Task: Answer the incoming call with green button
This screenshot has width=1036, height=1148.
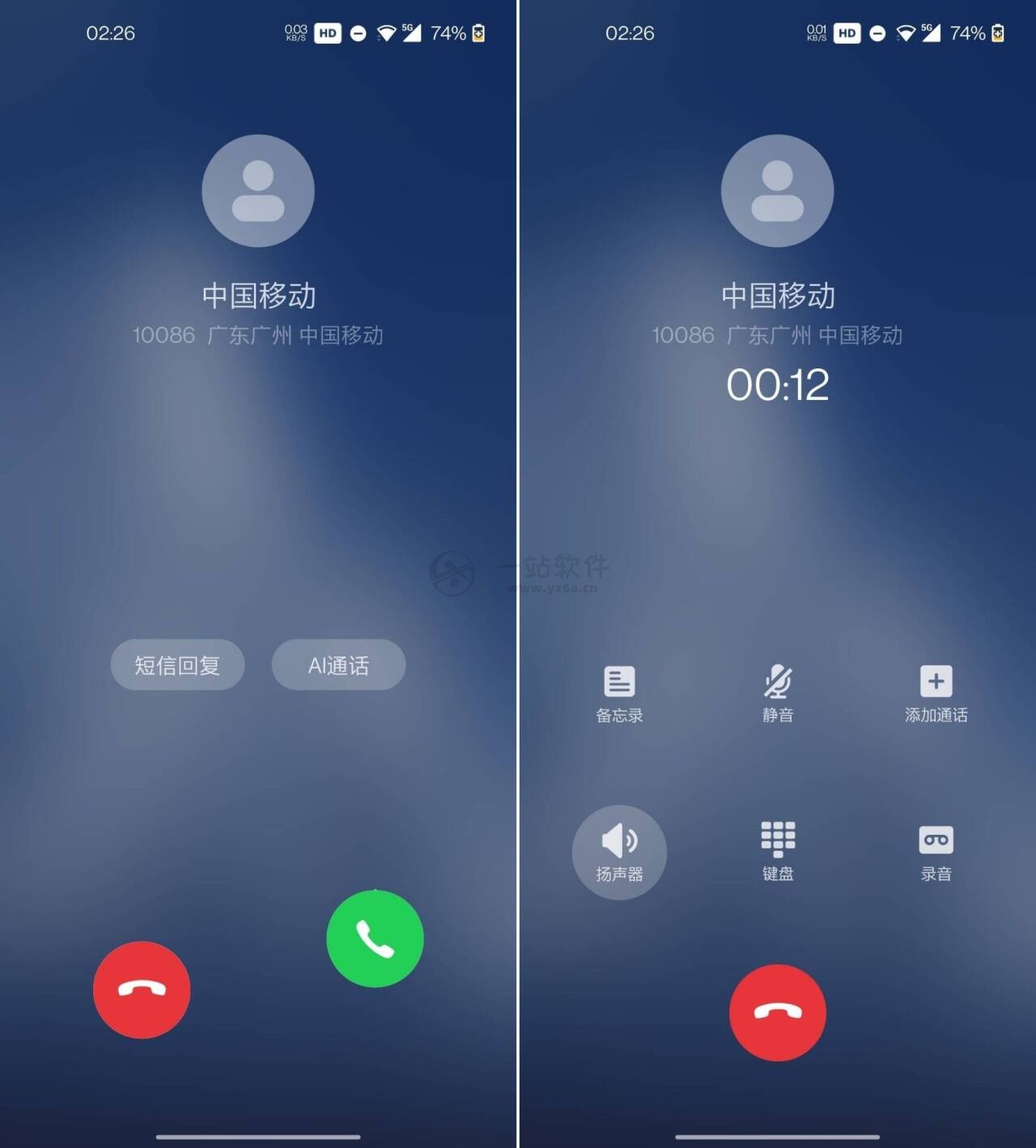Action: point(375,938)
